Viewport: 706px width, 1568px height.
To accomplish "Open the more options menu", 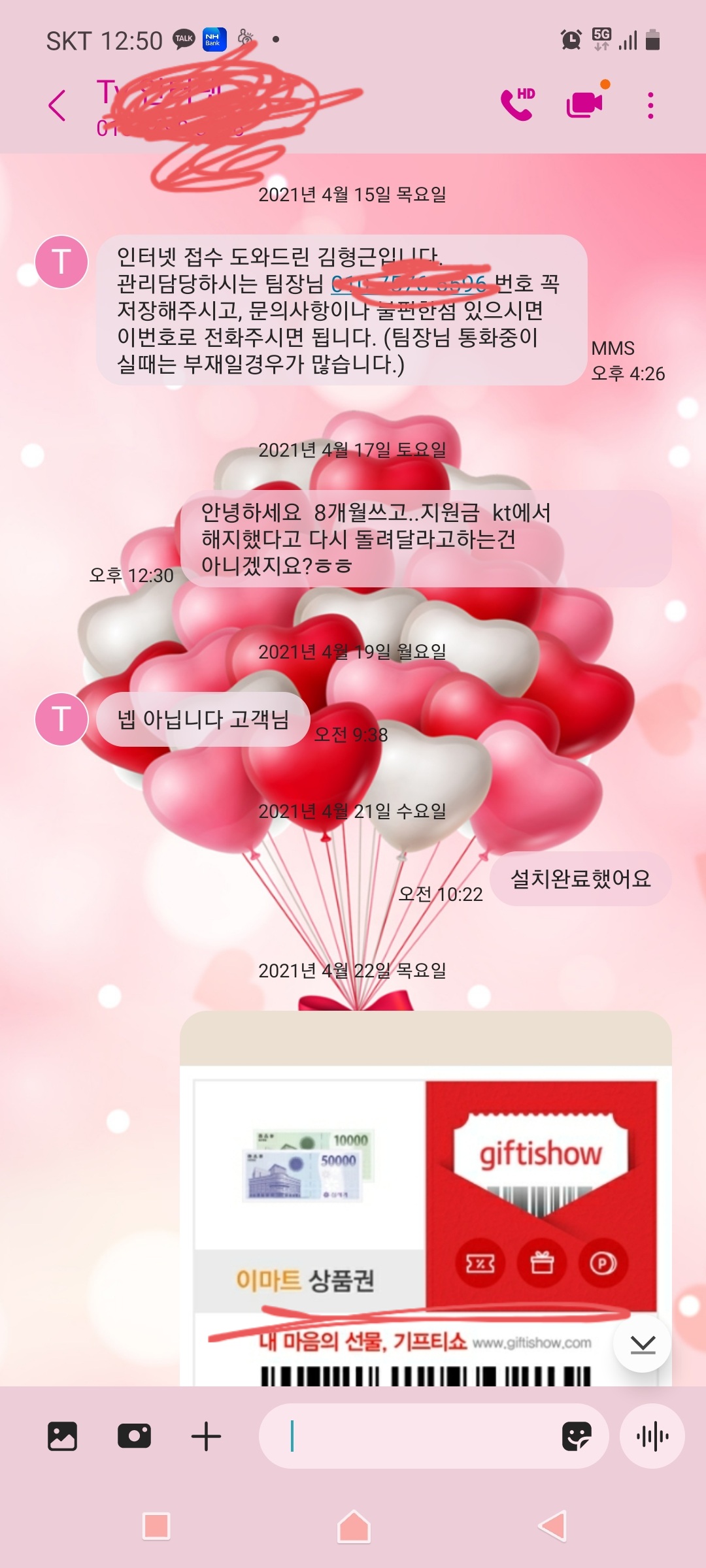I will (x=650, y=105).
